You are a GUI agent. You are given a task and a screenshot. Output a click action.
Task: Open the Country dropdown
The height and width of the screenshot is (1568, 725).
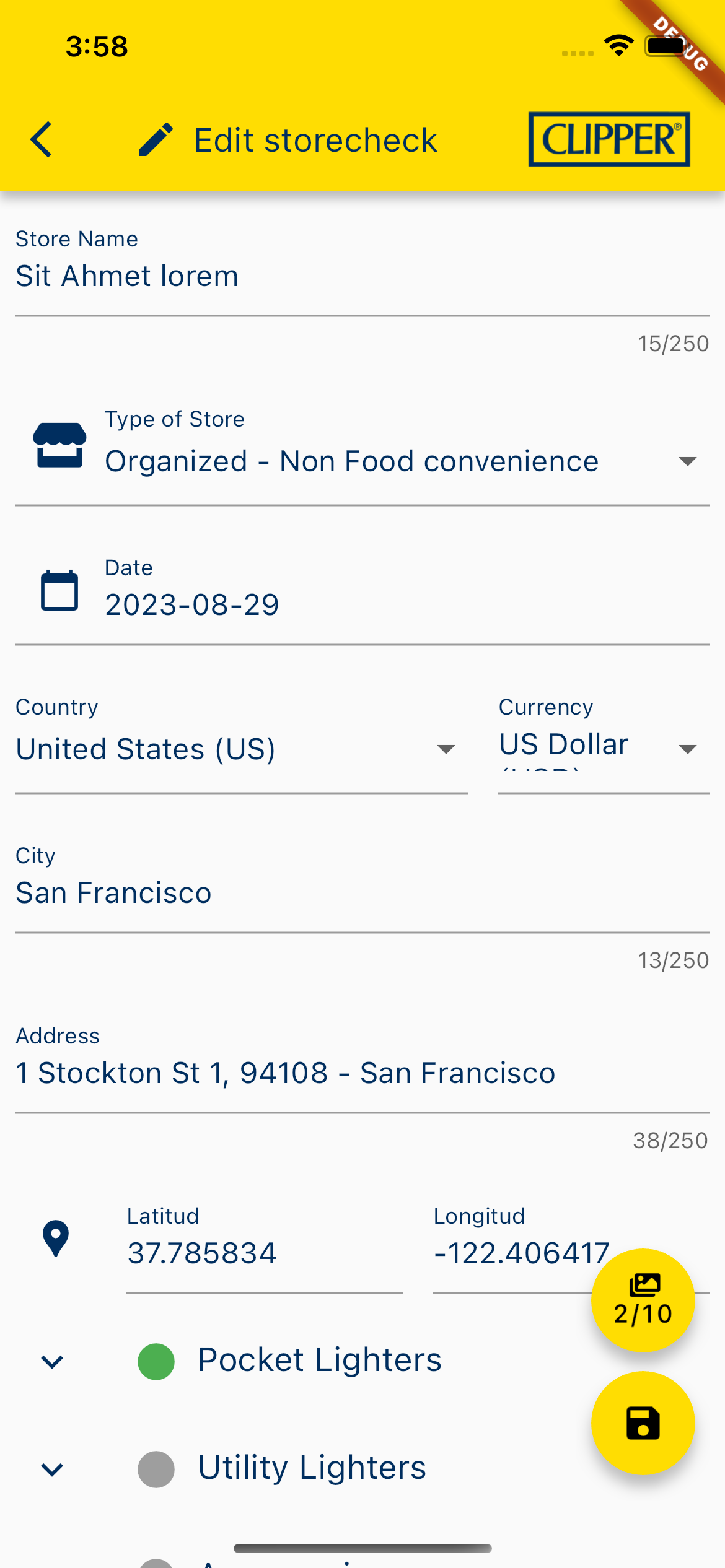447,749
